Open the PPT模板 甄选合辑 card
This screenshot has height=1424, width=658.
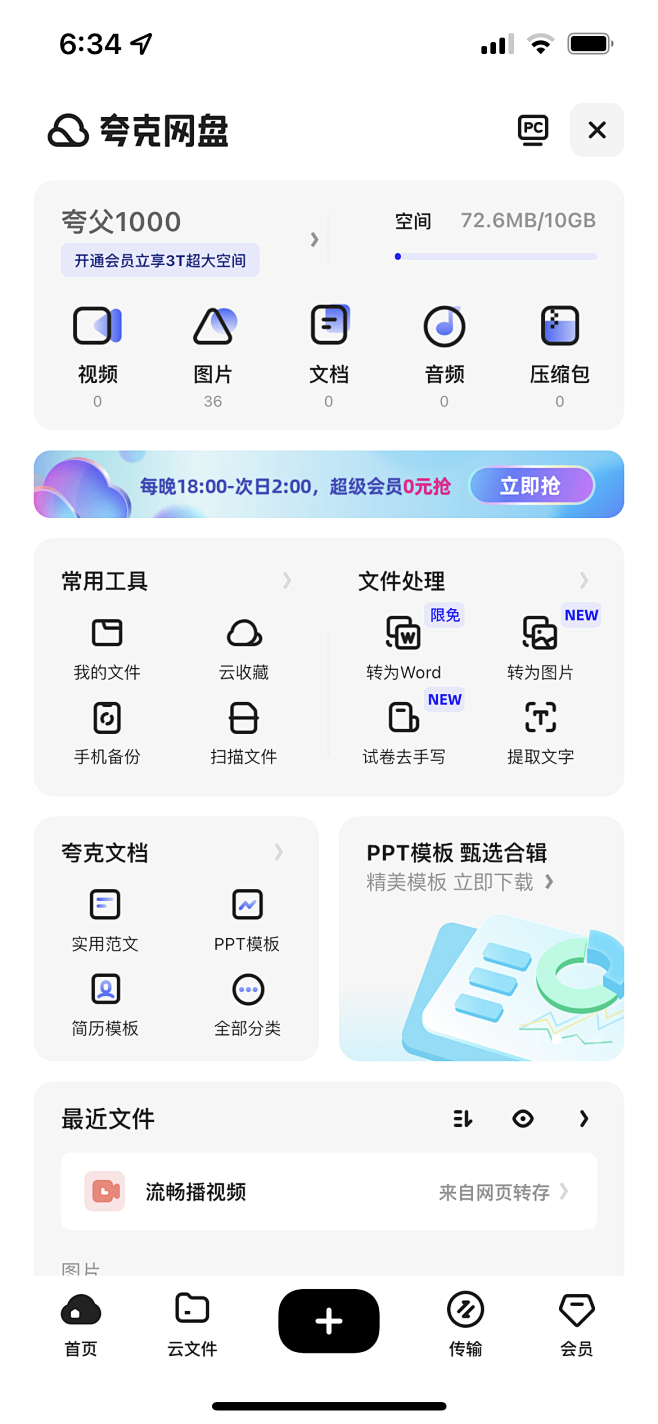pyautogui.click(x=481, y=938)
